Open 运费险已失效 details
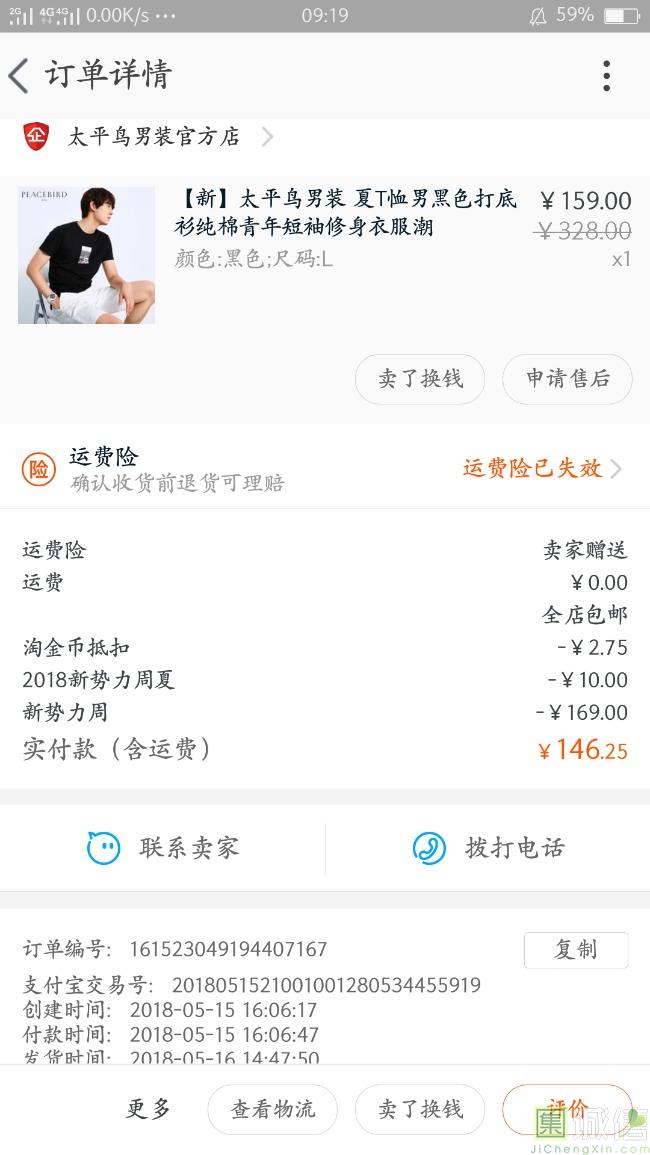This screenshot has width=650, height=1155. [x=541, y=468]
